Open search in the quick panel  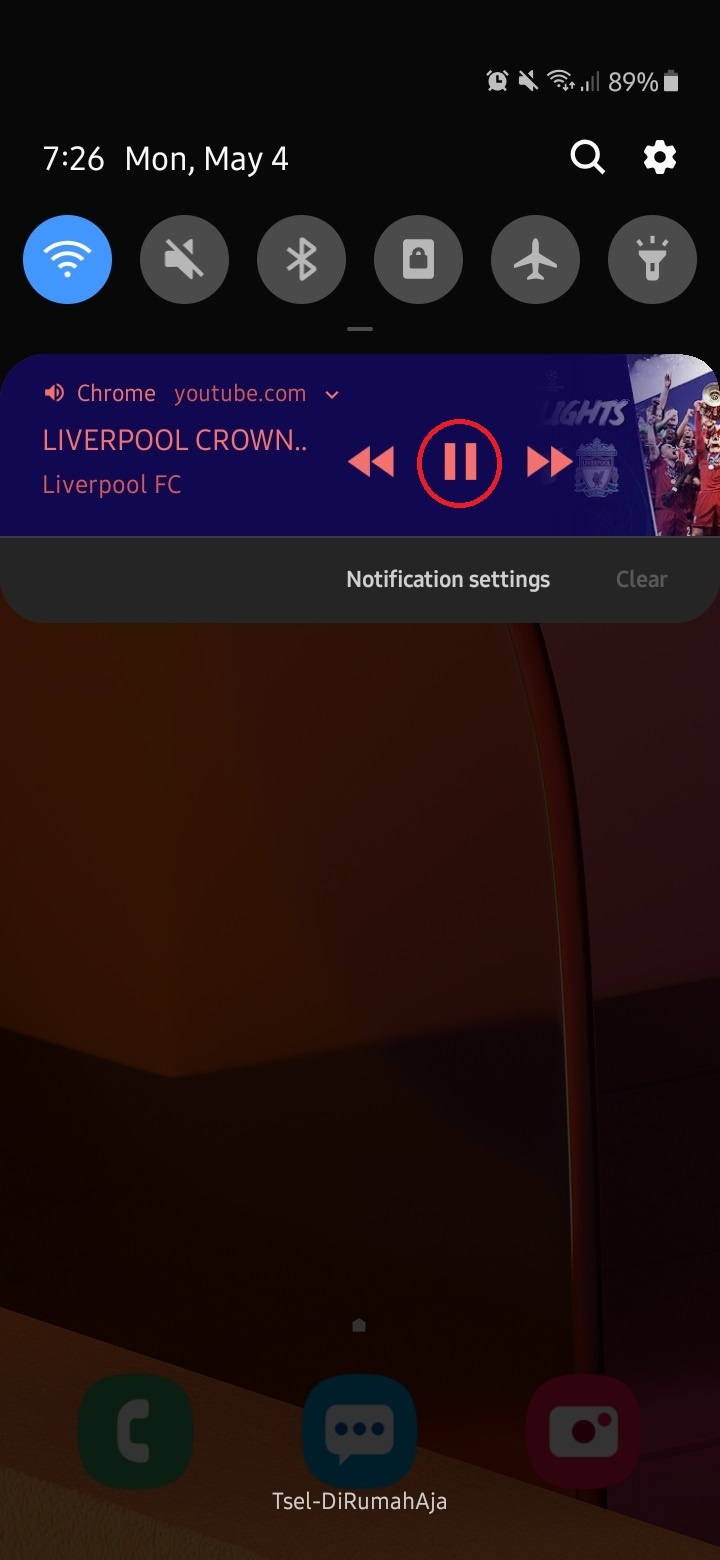pos(588,157)
